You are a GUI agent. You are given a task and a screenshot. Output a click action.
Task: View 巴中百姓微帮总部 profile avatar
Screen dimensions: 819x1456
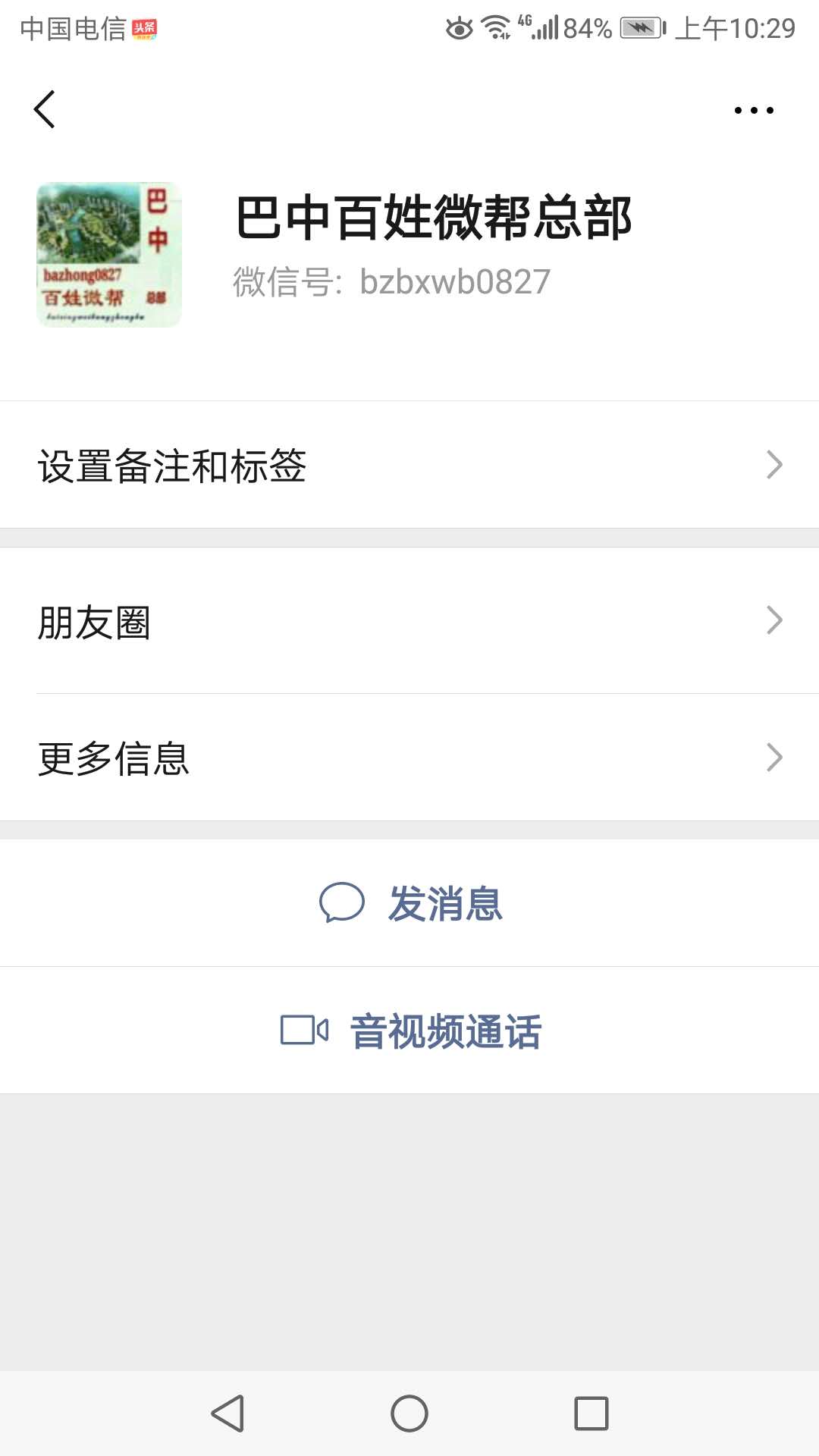coord(109,255)
